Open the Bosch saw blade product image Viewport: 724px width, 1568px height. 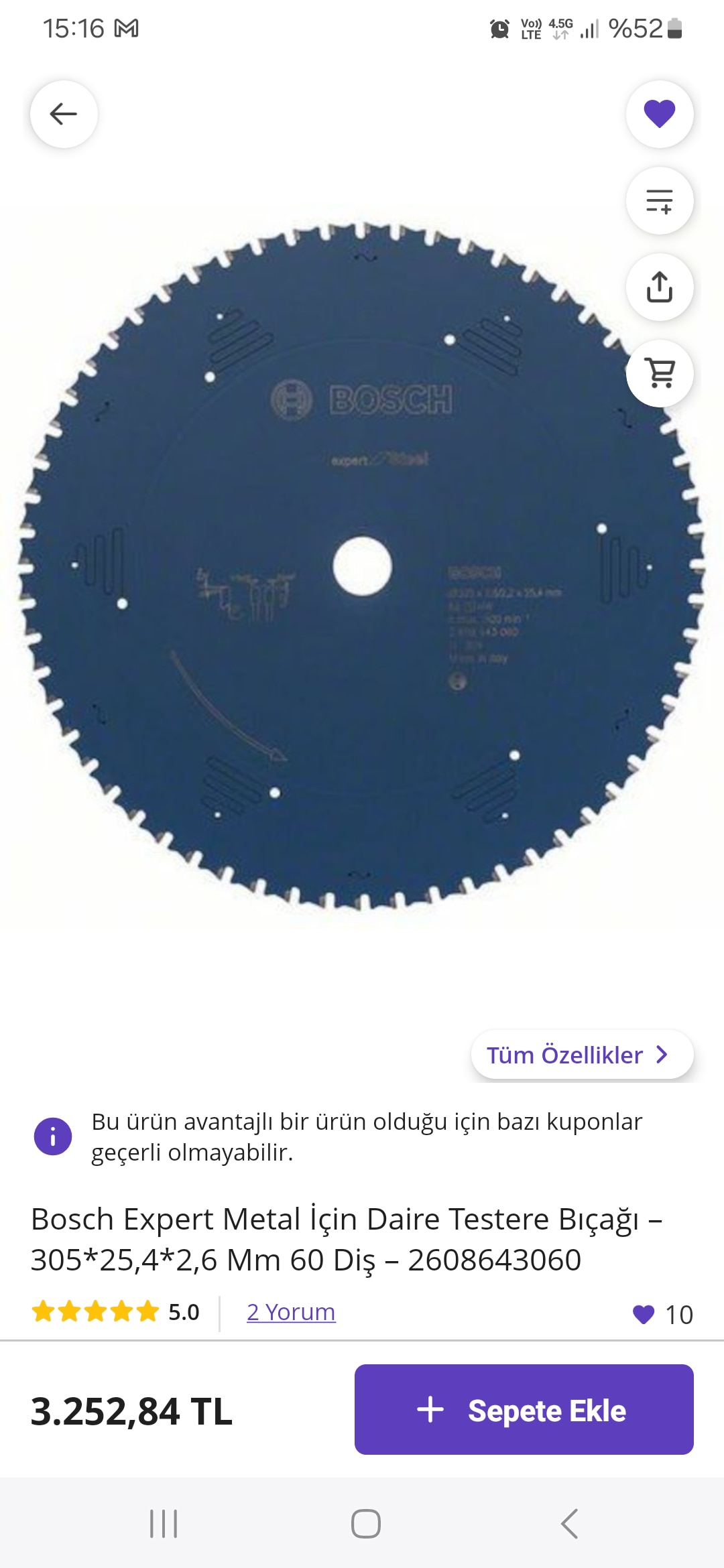click(362, 566)
